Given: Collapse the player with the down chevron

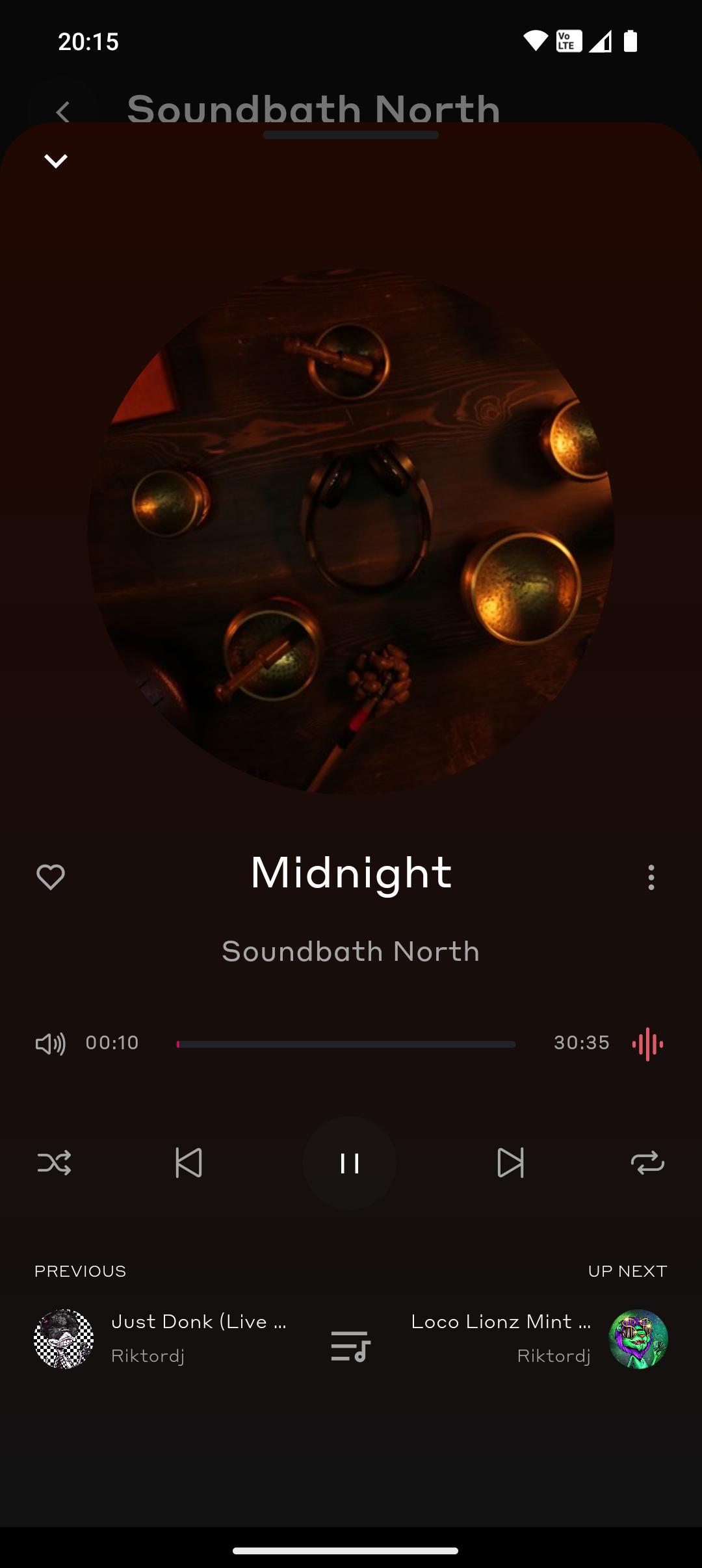Looking at the screenshot, I should tap(56, 161).
